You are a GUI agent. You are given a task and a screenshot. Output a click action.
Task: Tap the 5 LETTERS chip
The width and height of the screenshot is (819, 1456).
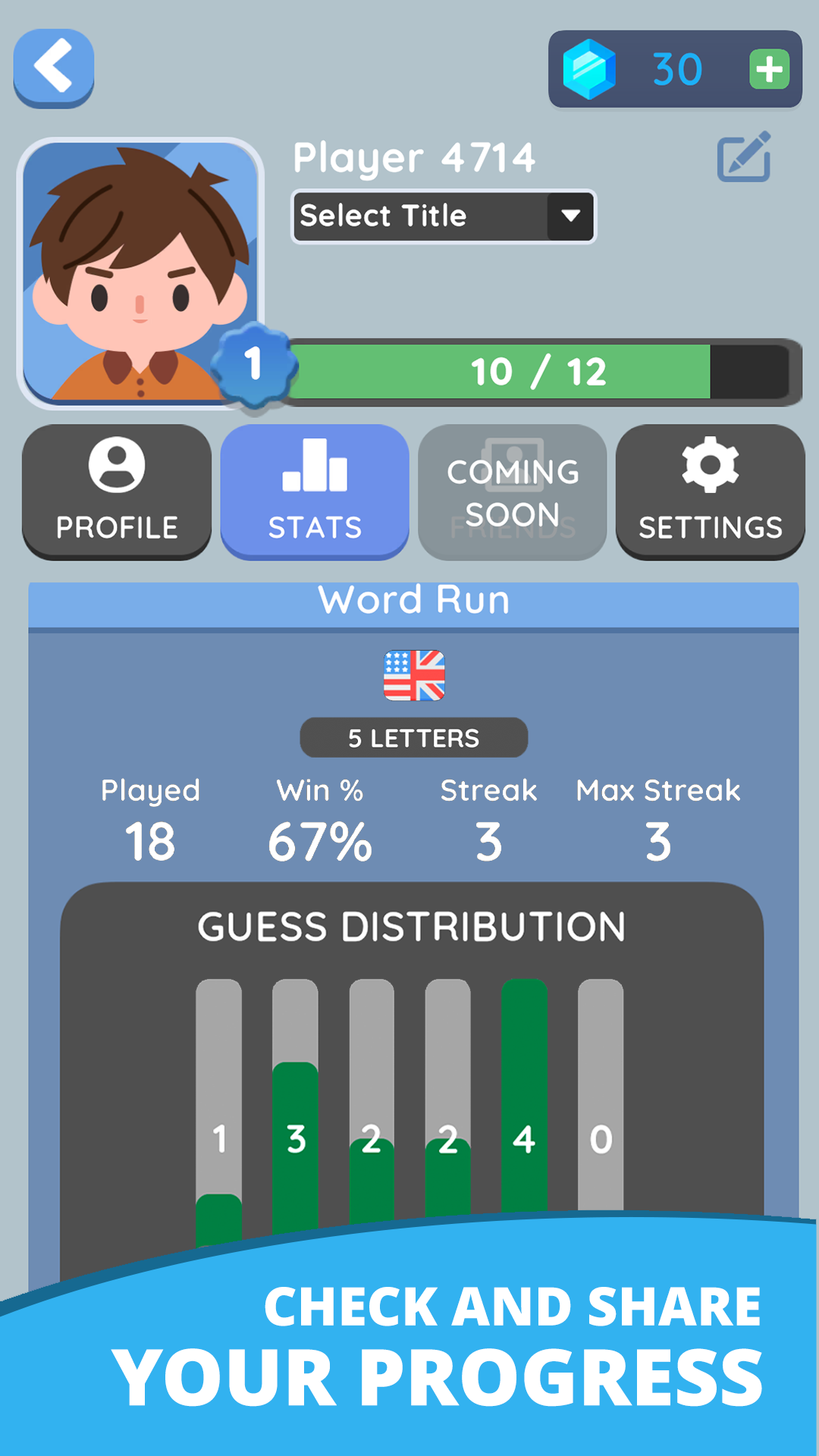tap(414, 738)
